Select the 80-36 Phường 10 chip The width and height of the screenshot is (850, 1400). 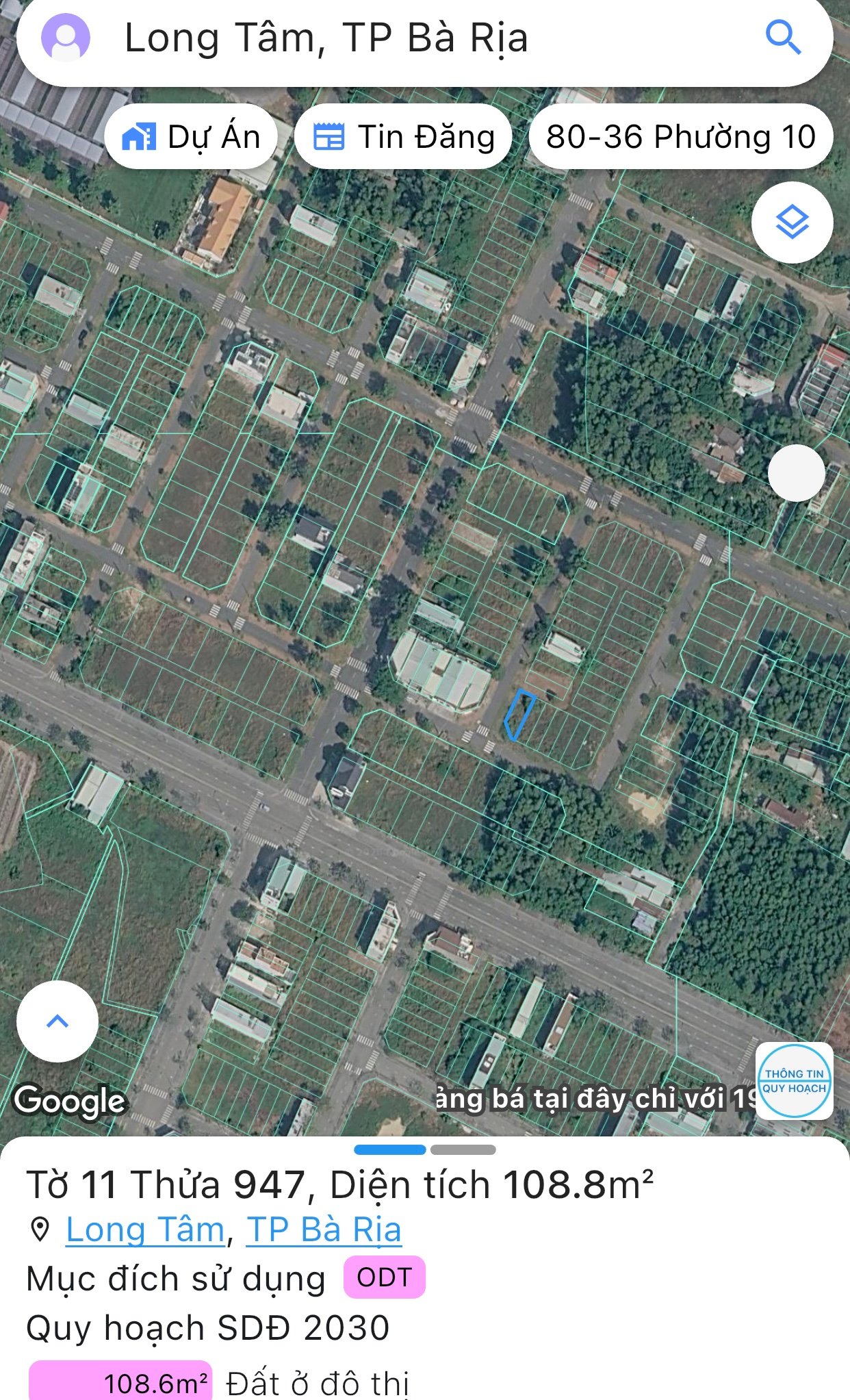[x=681, y=137]
